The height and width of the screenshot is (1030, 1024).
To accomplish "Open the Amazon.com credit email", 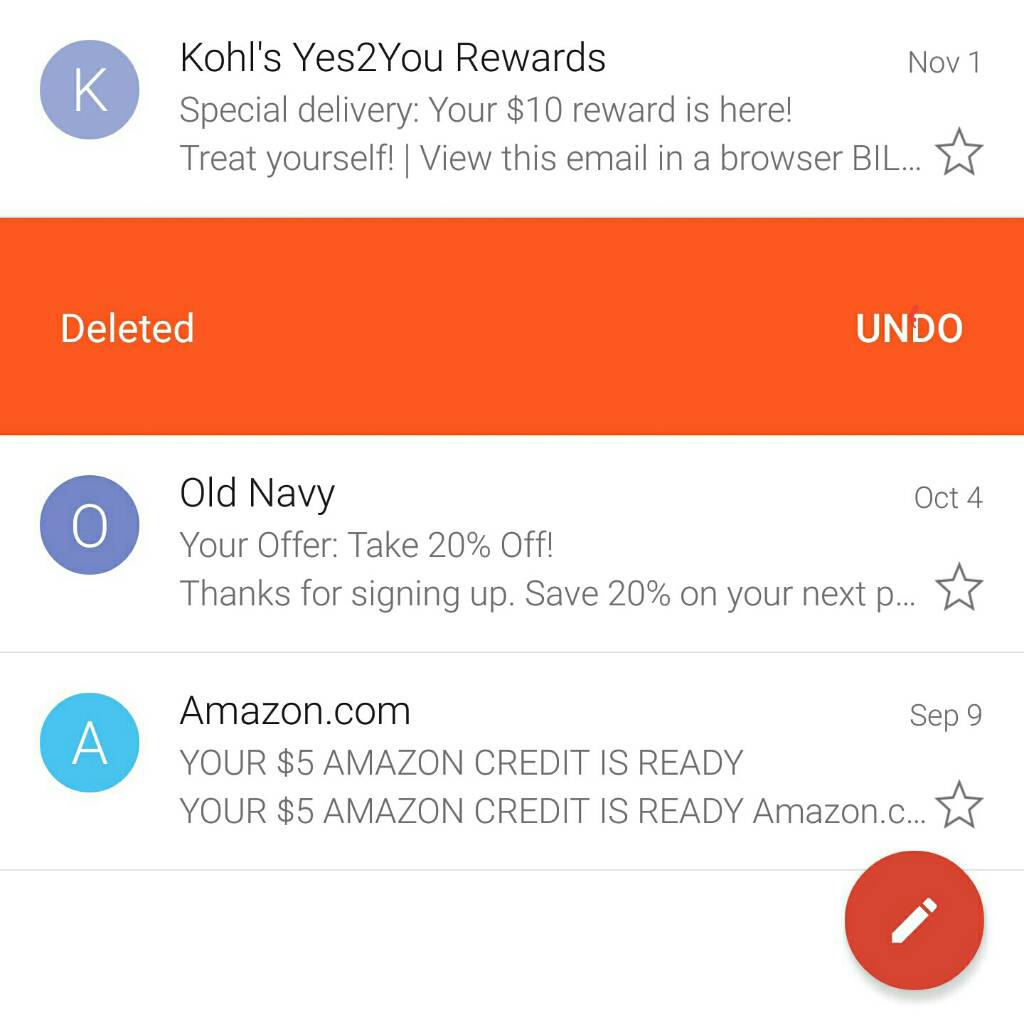I will pyautogui.click(x=500, y=763).
